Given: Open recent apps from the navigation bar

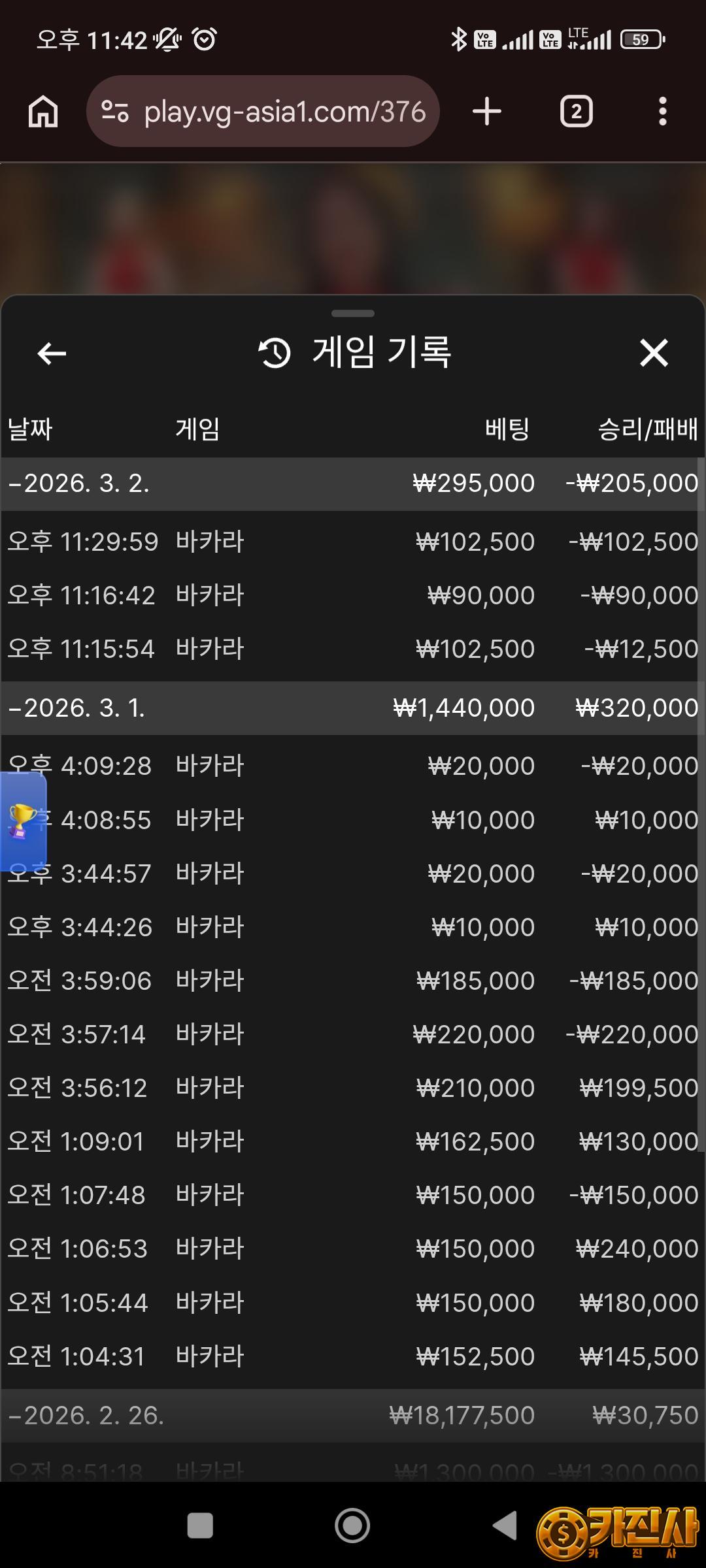Looking at the screenshot, I should point(200,1526).
